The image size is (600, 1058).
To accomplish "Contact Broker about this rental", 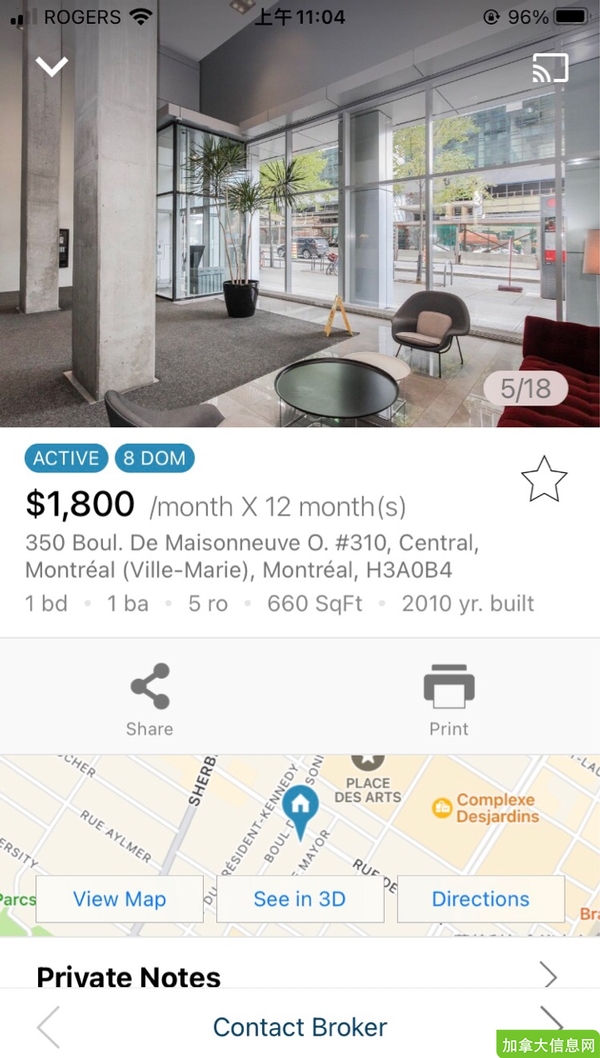I will (300, 1027).
